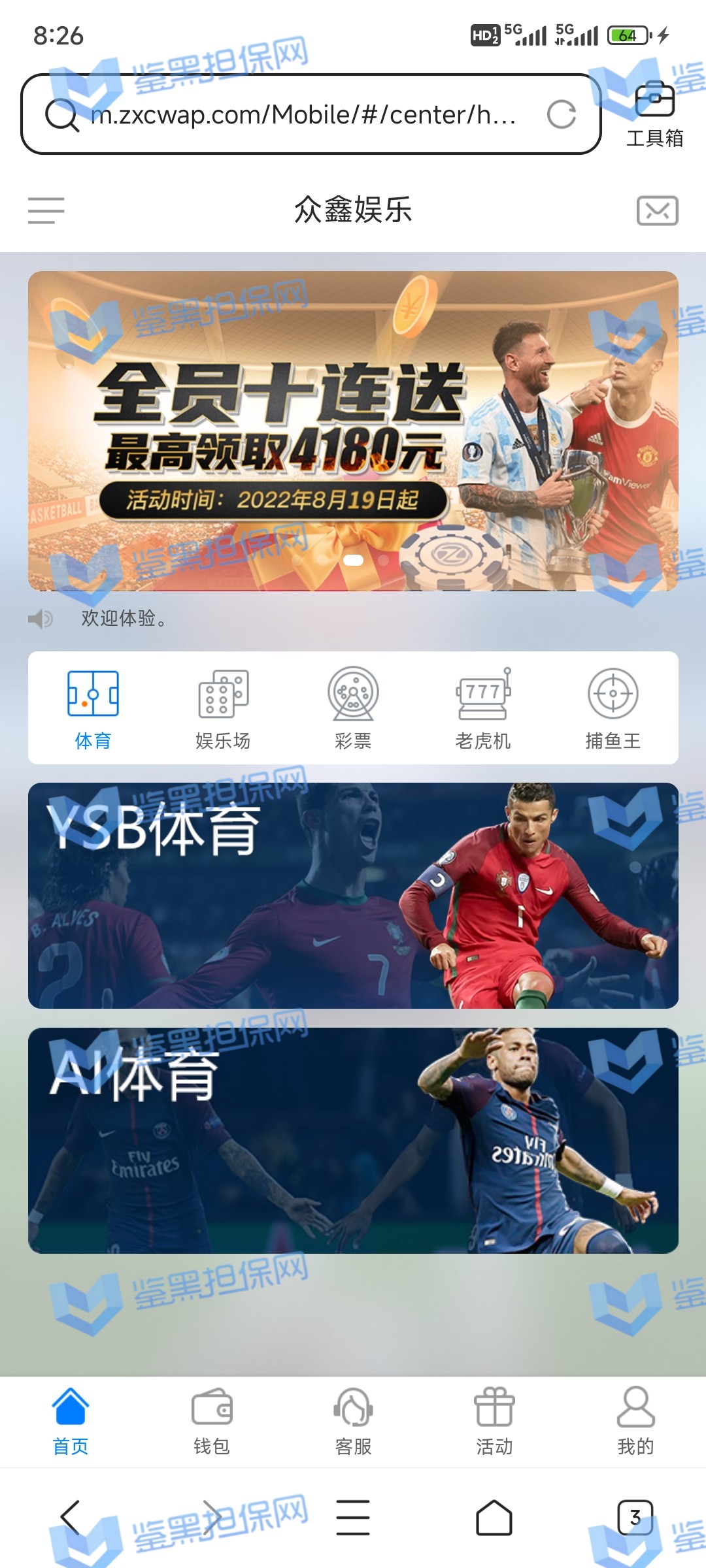Open the browser tab switcher showing 3
Image resolution: width=706 pixels, height=1568 pixels.
click(x=635, y=1517)
